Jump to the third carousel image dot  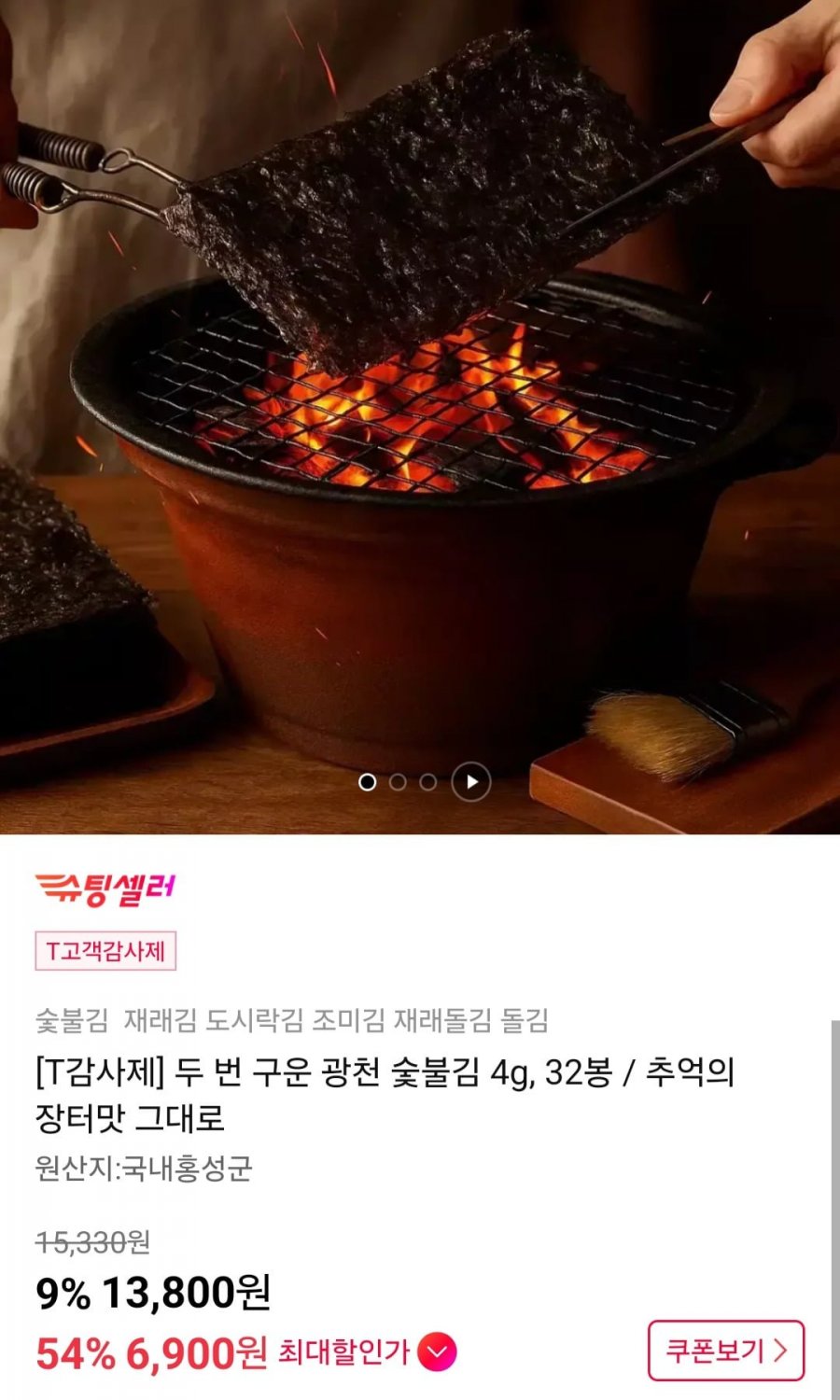pyautogui.click(x=427, y=782)
